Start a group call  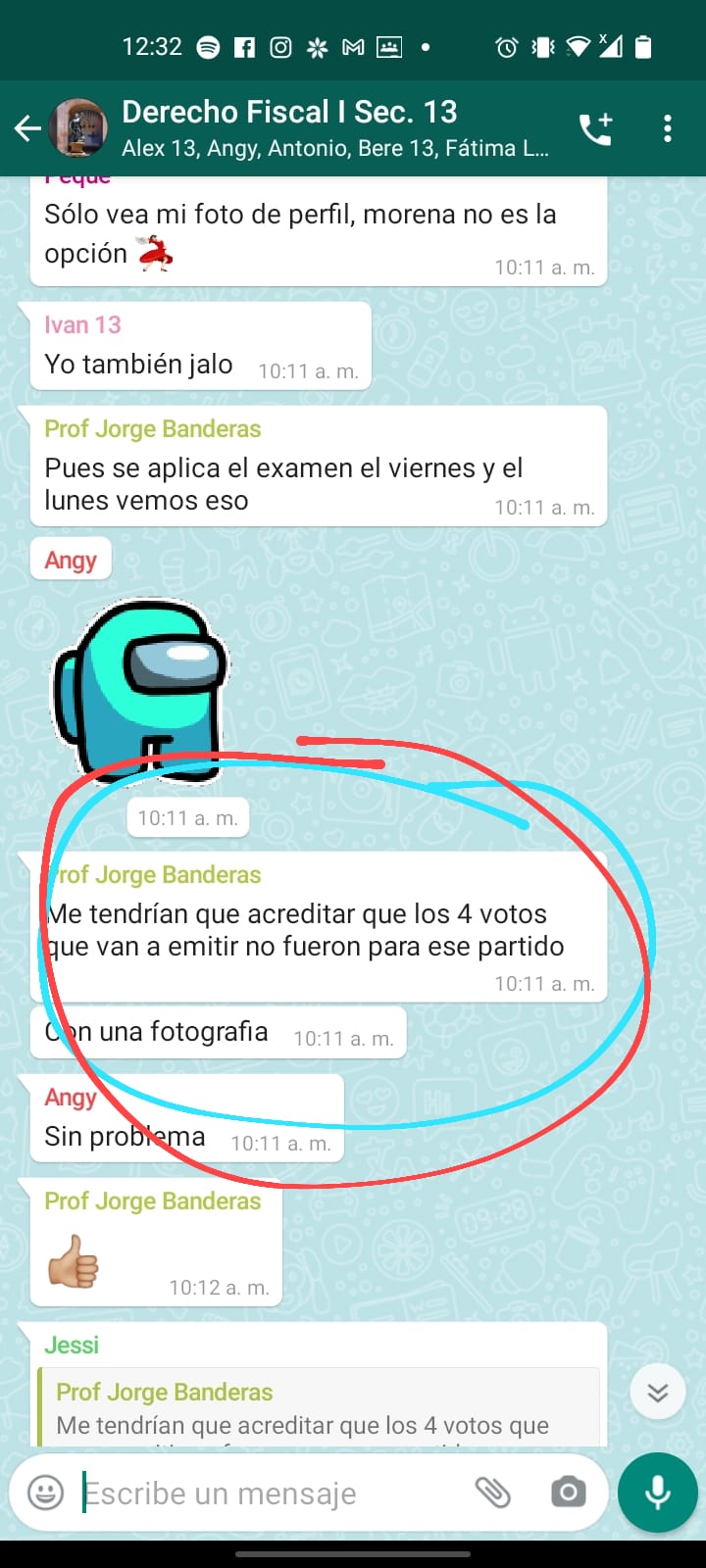pos(596,128)
